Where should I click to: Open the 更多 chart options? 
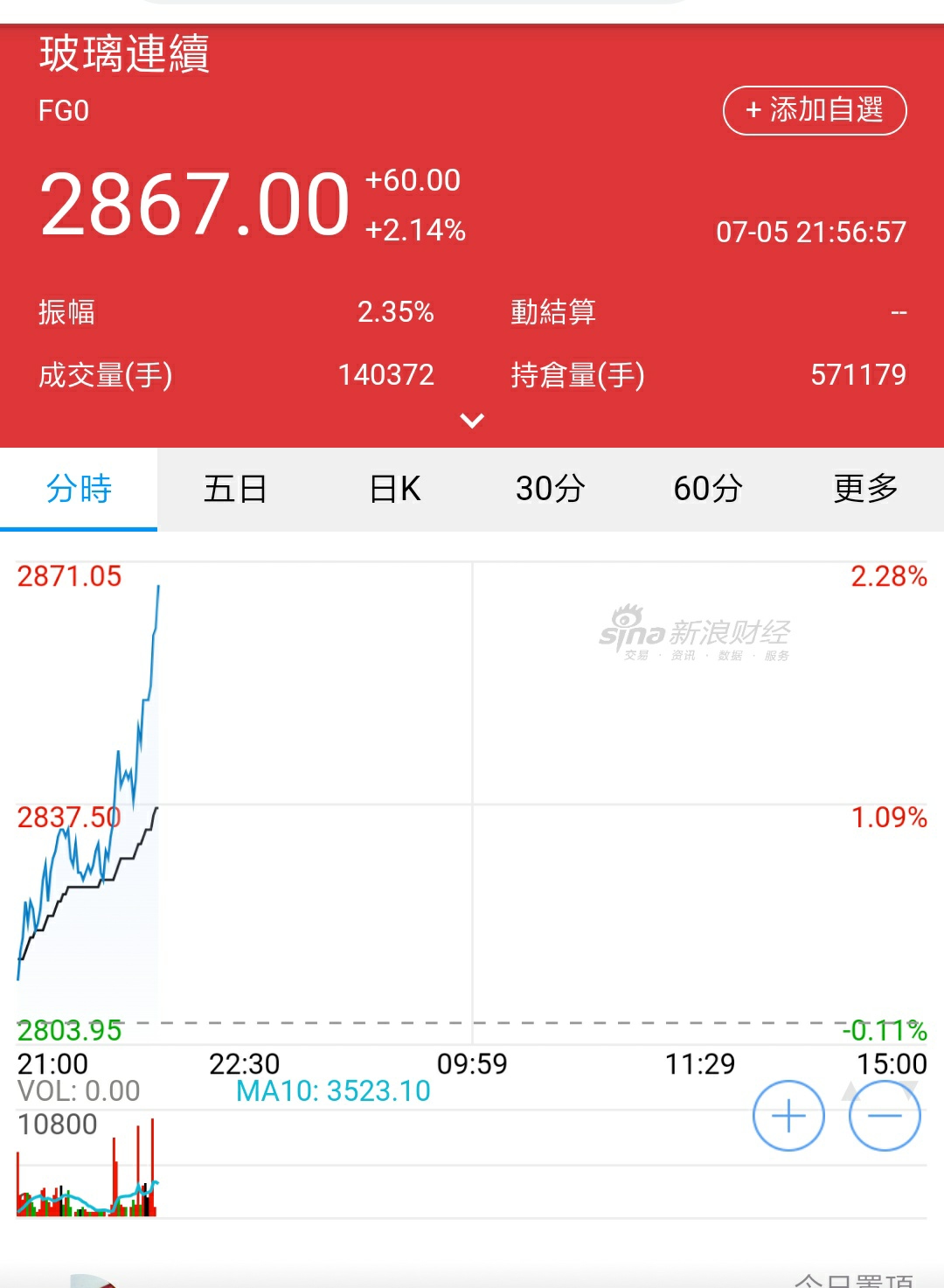click(x=865, y=489)
